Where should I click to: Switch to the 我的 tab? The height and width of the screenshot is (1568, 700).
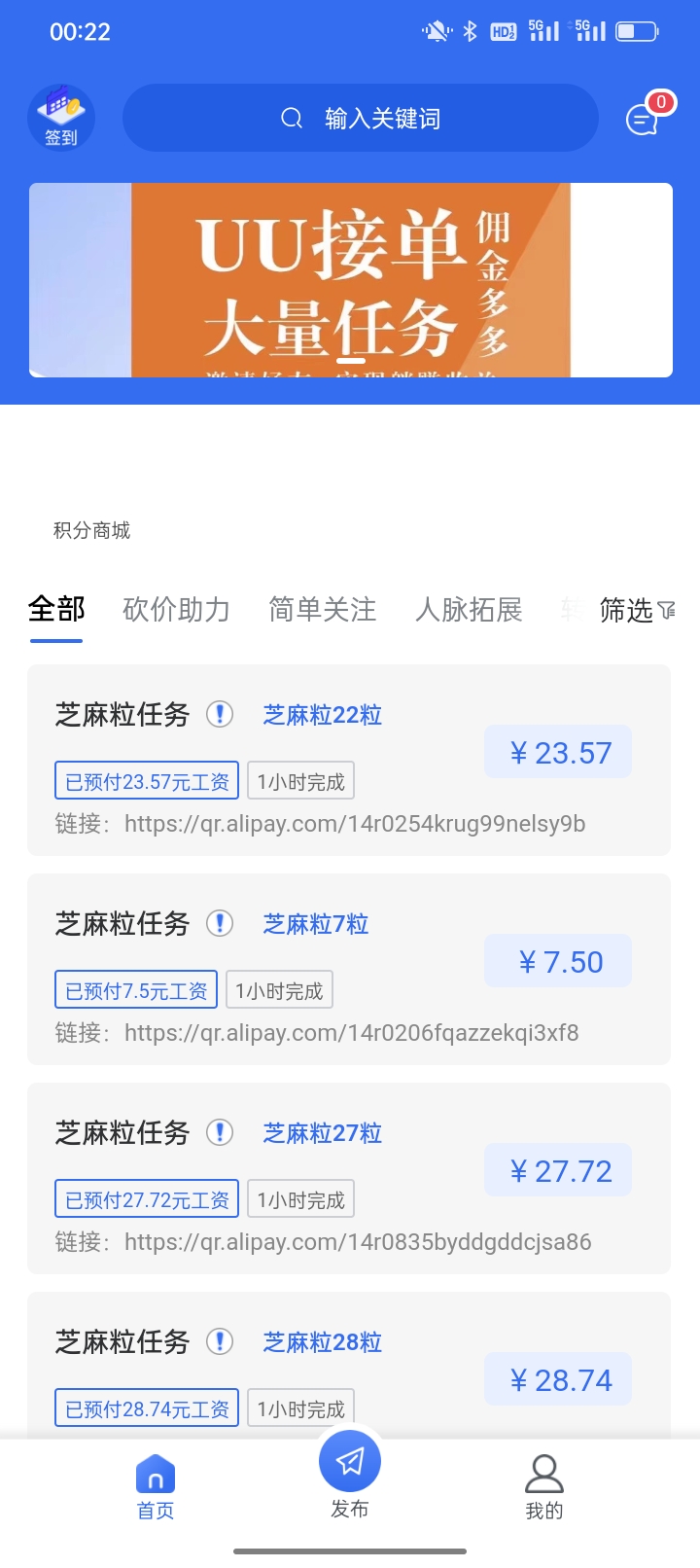(x=544, y=1487)
